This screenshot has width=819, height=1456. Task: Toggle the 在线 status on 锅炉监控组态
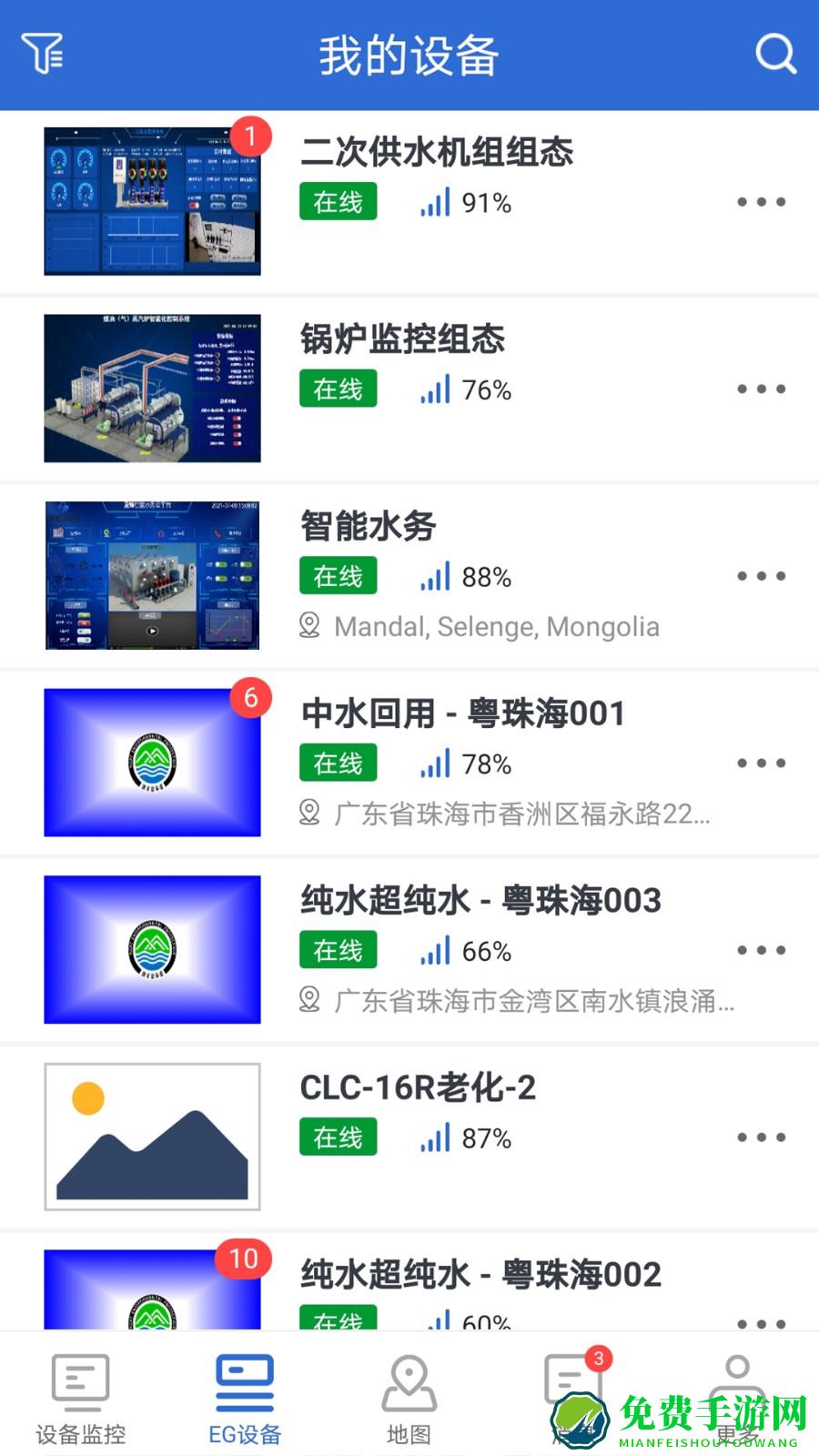point(338,389)
